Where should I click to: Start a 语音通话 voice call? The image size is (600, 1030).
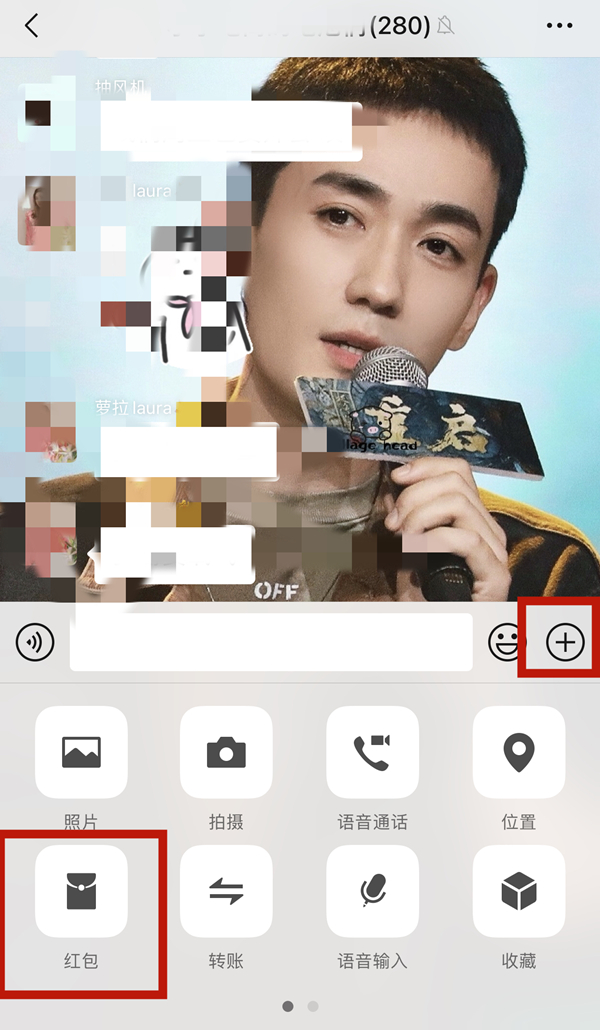point(372,752)
